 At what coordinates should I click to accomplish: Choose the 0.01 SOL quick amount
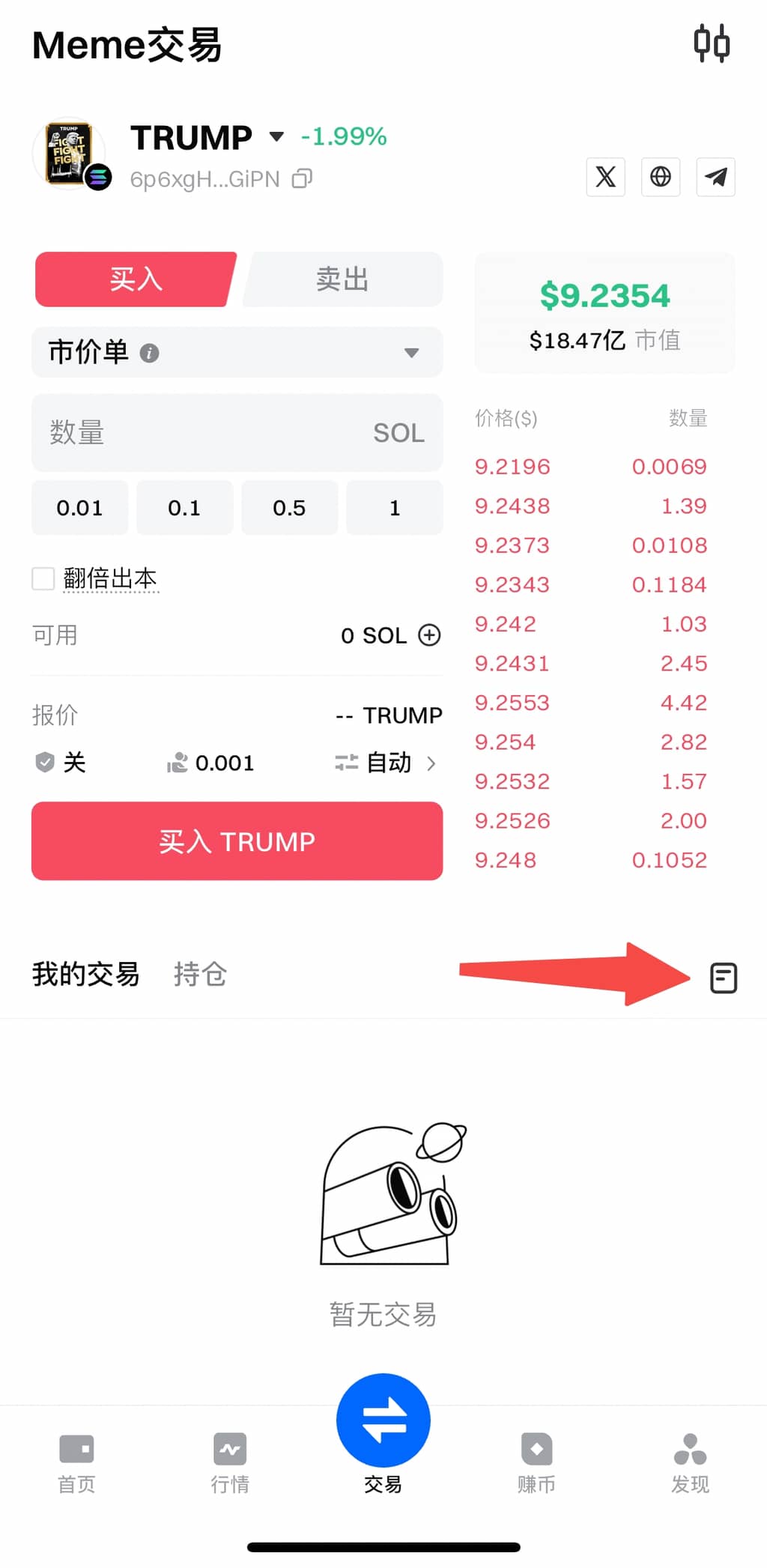[x=79, y=508]
